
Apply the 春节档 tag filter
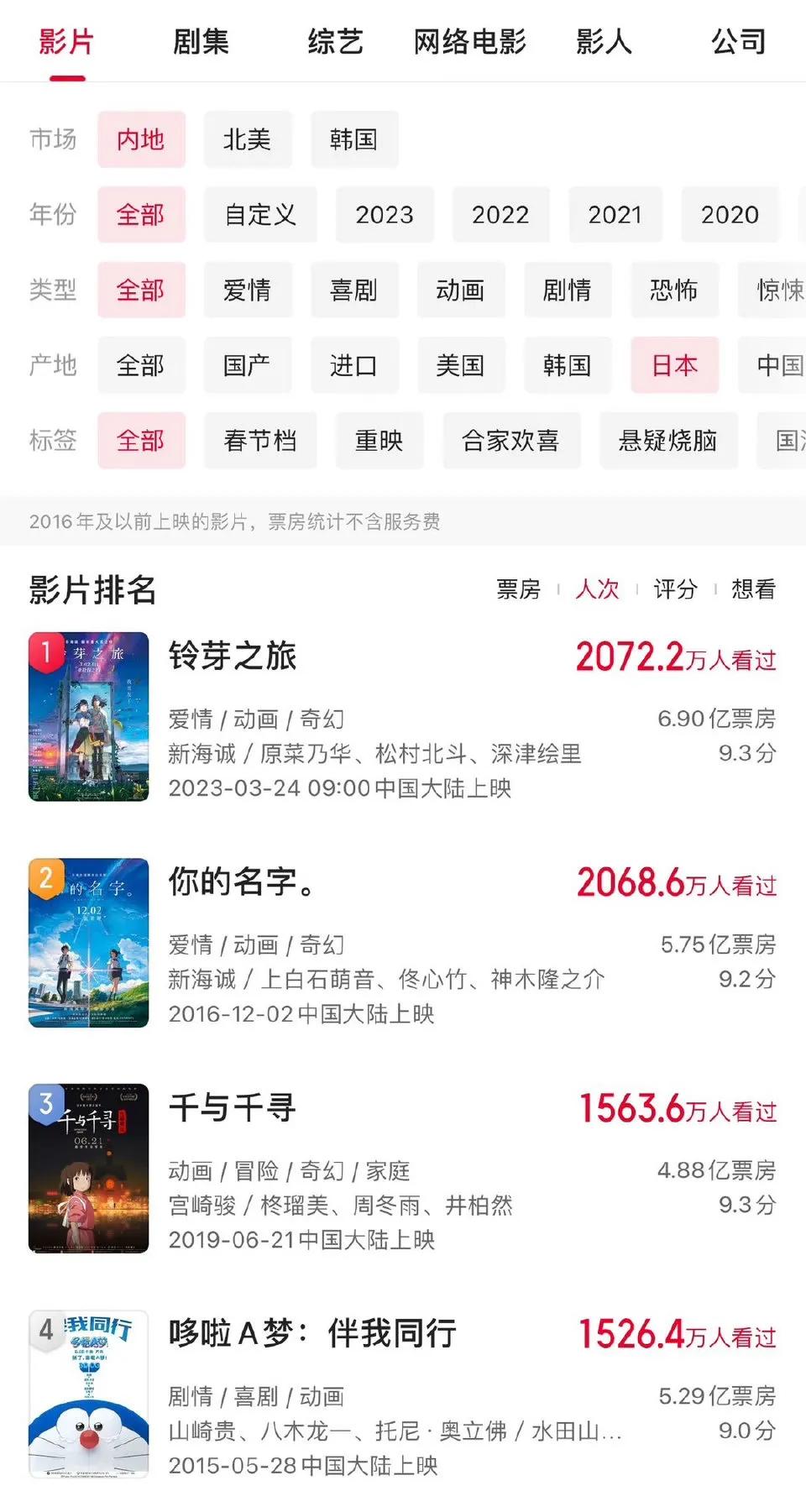coord(260,440)
